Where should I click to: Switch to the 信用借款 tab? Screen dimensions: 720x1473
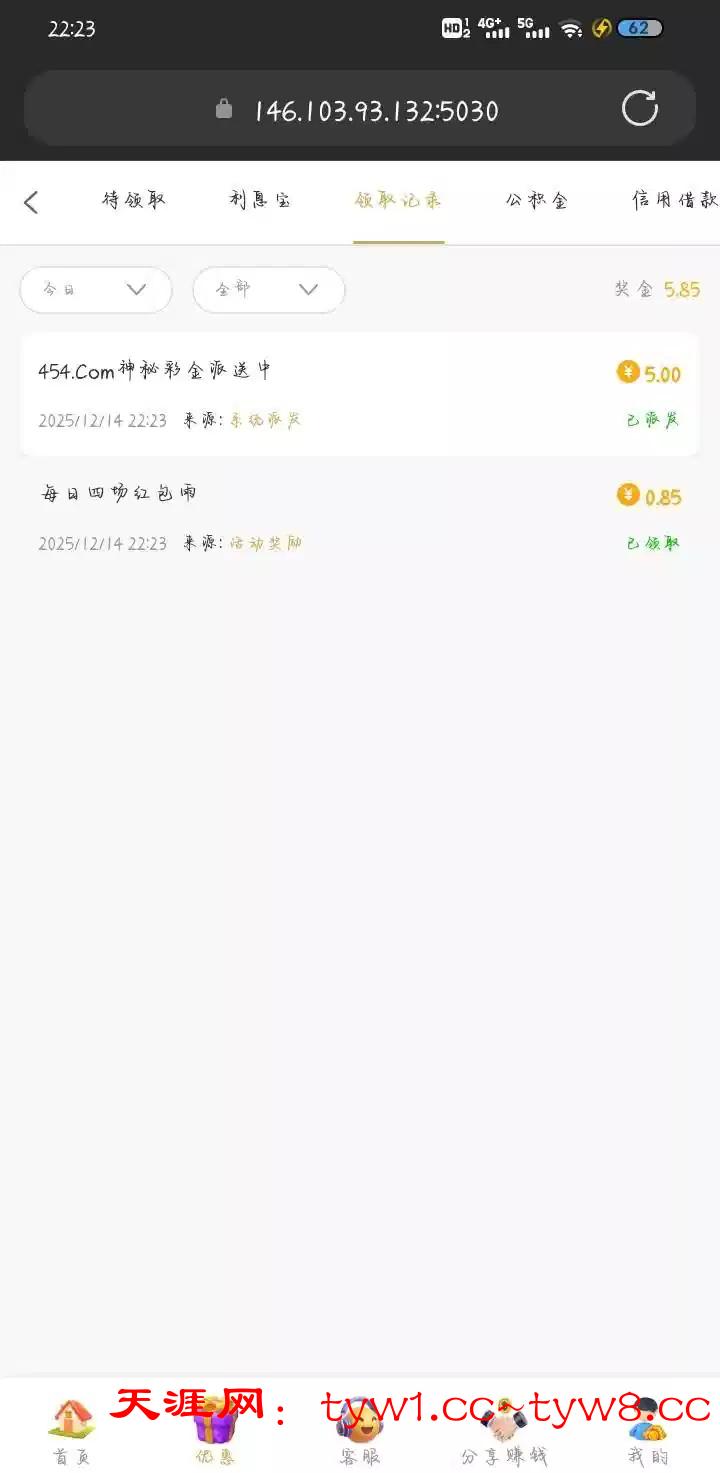point(674,201)
